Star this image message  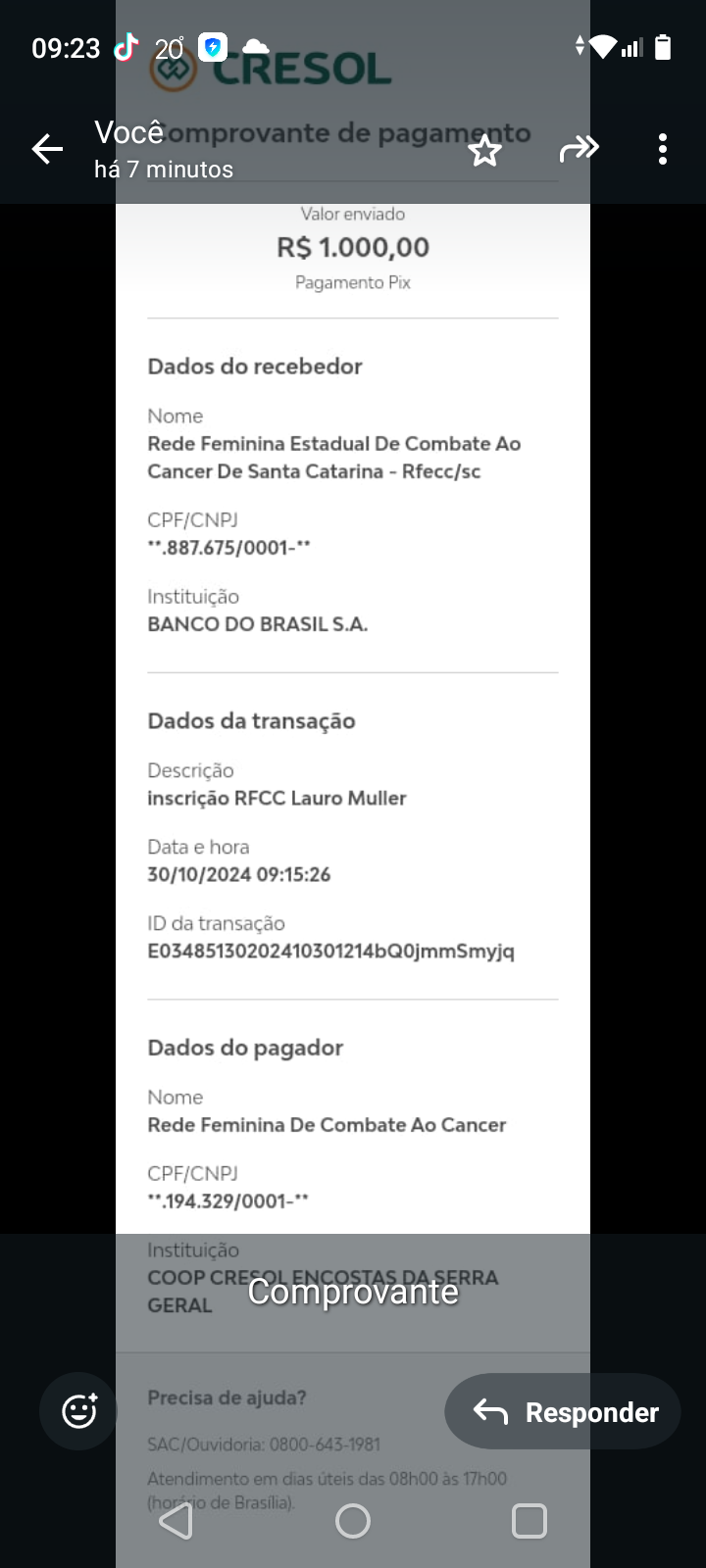pyautogui.click(x=484, y=150)
